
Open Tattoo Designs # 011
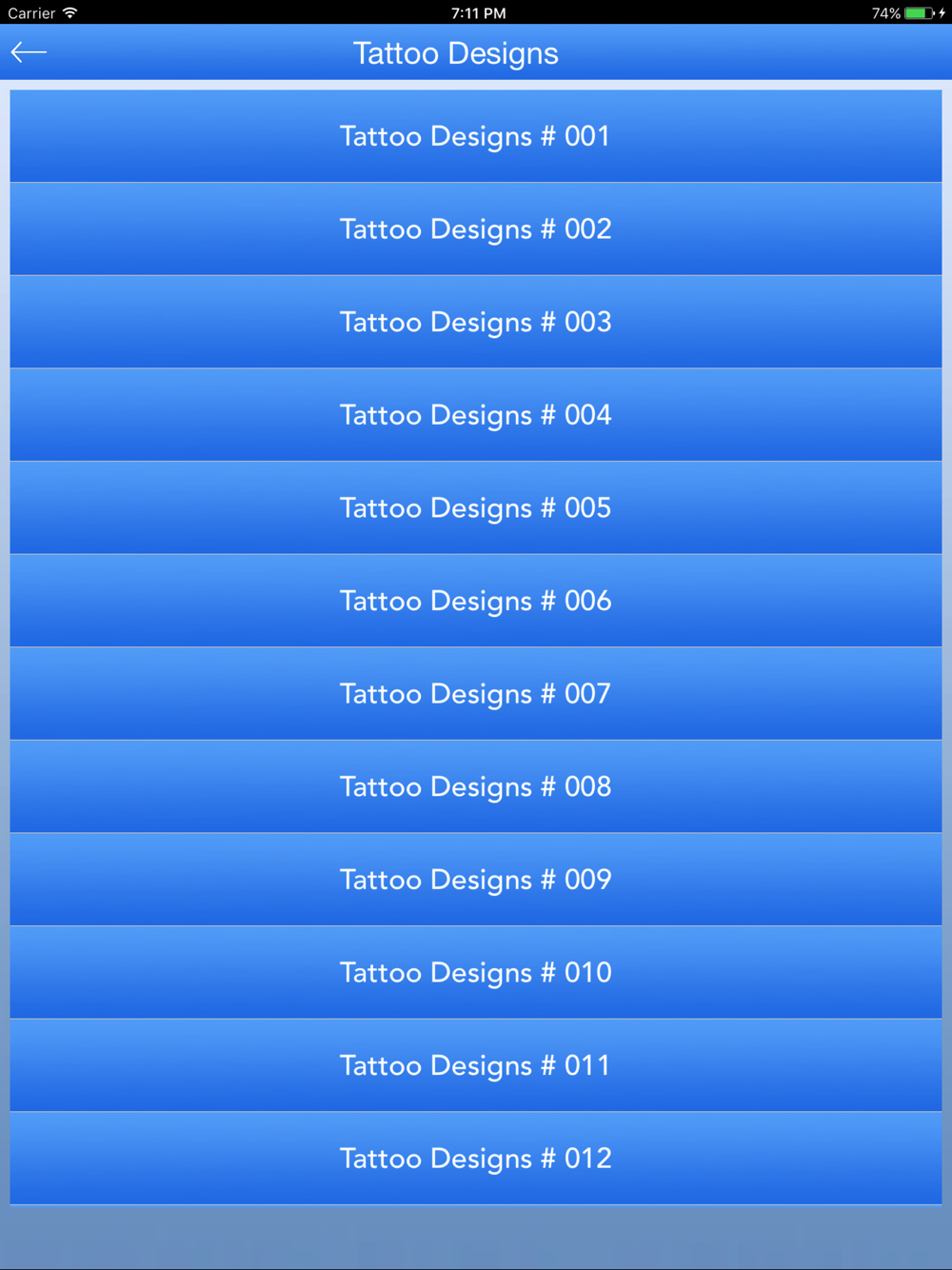pyautogui.click(x=476, y=1065)
